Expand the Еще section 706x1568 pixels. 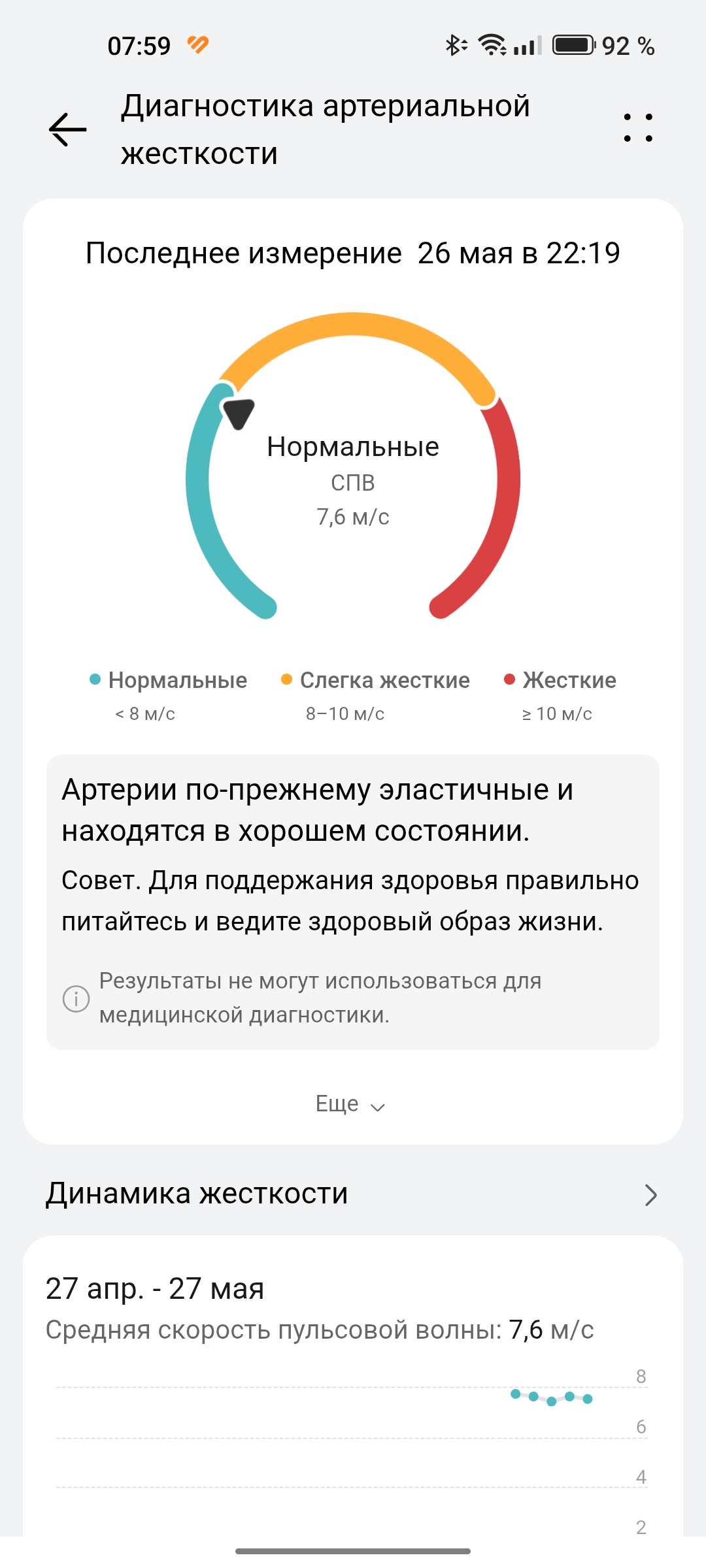[x=351, y=1104]
